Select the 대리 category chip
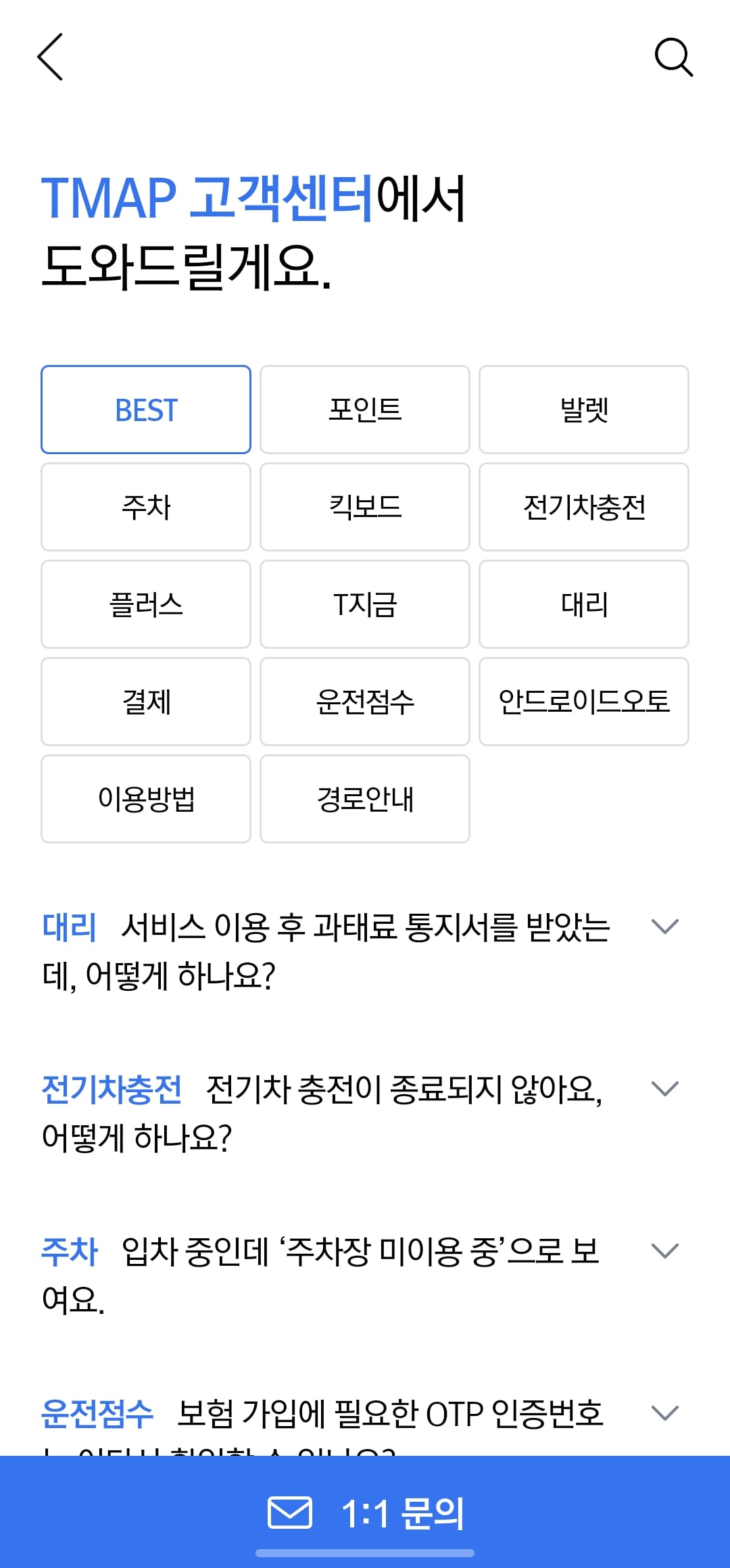The image size is (730, 1568). coord(583,604)
